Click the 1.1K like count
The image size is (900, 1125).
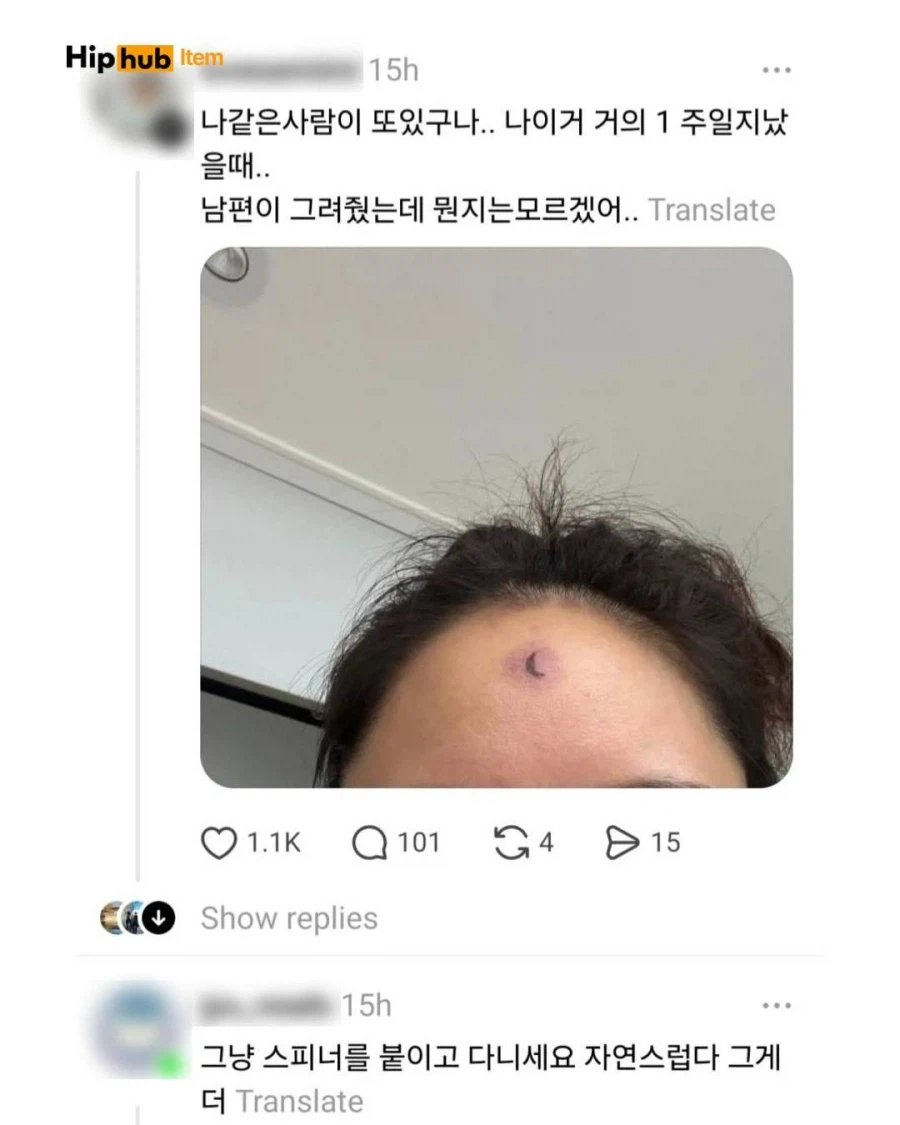point(273,843)
